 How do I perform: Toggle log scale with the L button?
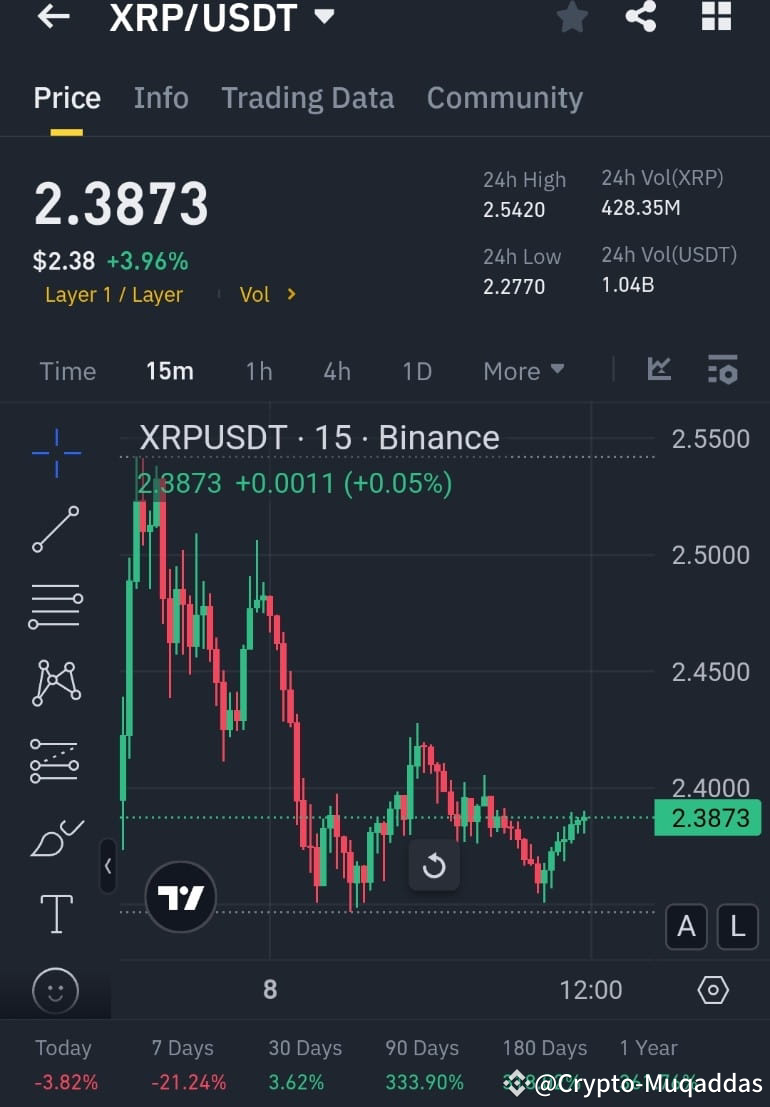click(738, 927)
